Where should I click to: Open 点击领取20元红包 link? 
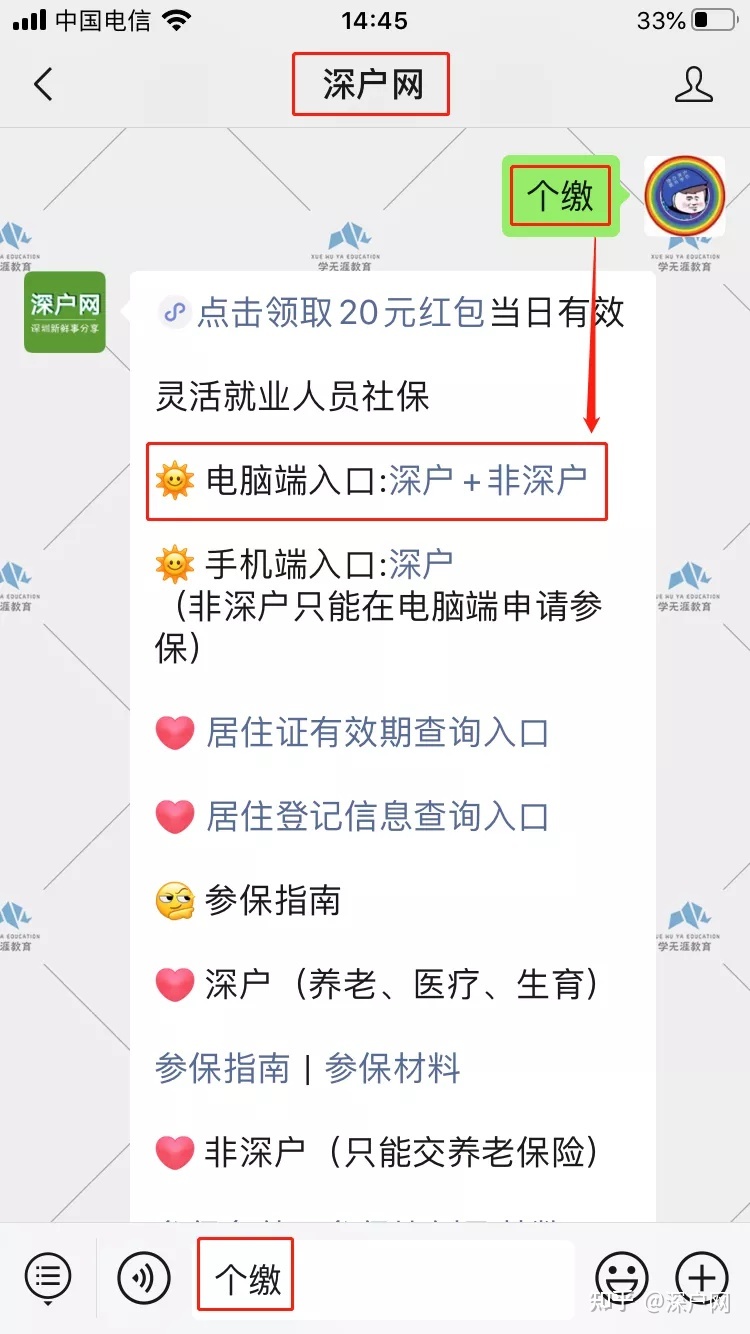point(341,313)
